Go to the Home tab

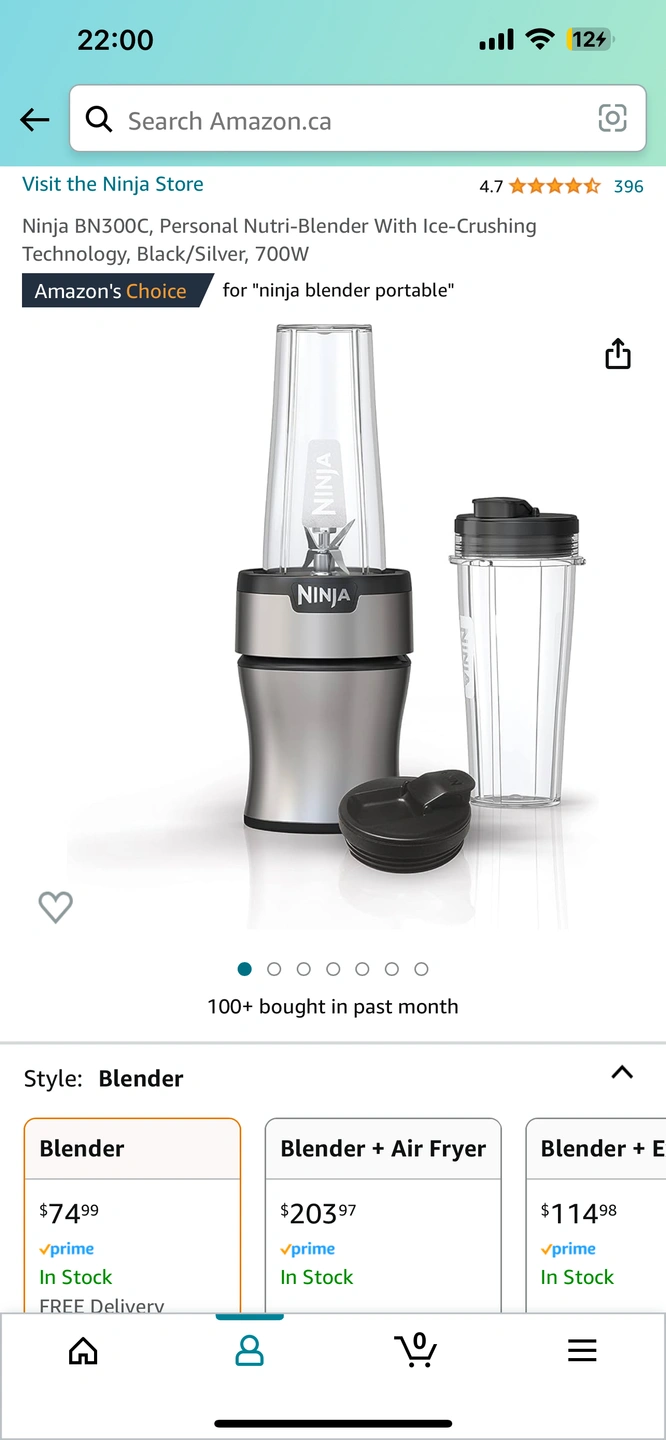click(83, 1351)
